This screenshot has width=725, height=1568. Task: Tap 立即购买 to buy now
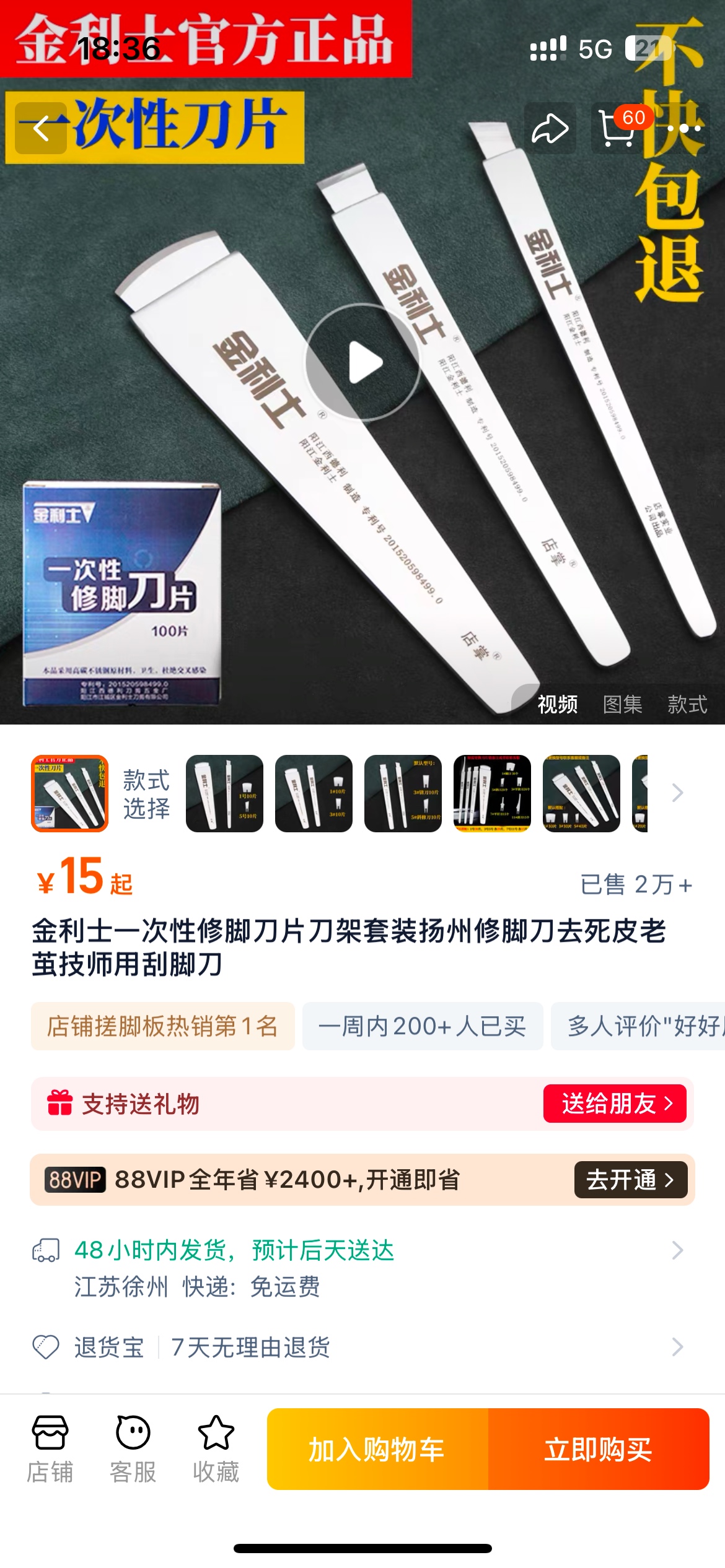(598, 1450)
